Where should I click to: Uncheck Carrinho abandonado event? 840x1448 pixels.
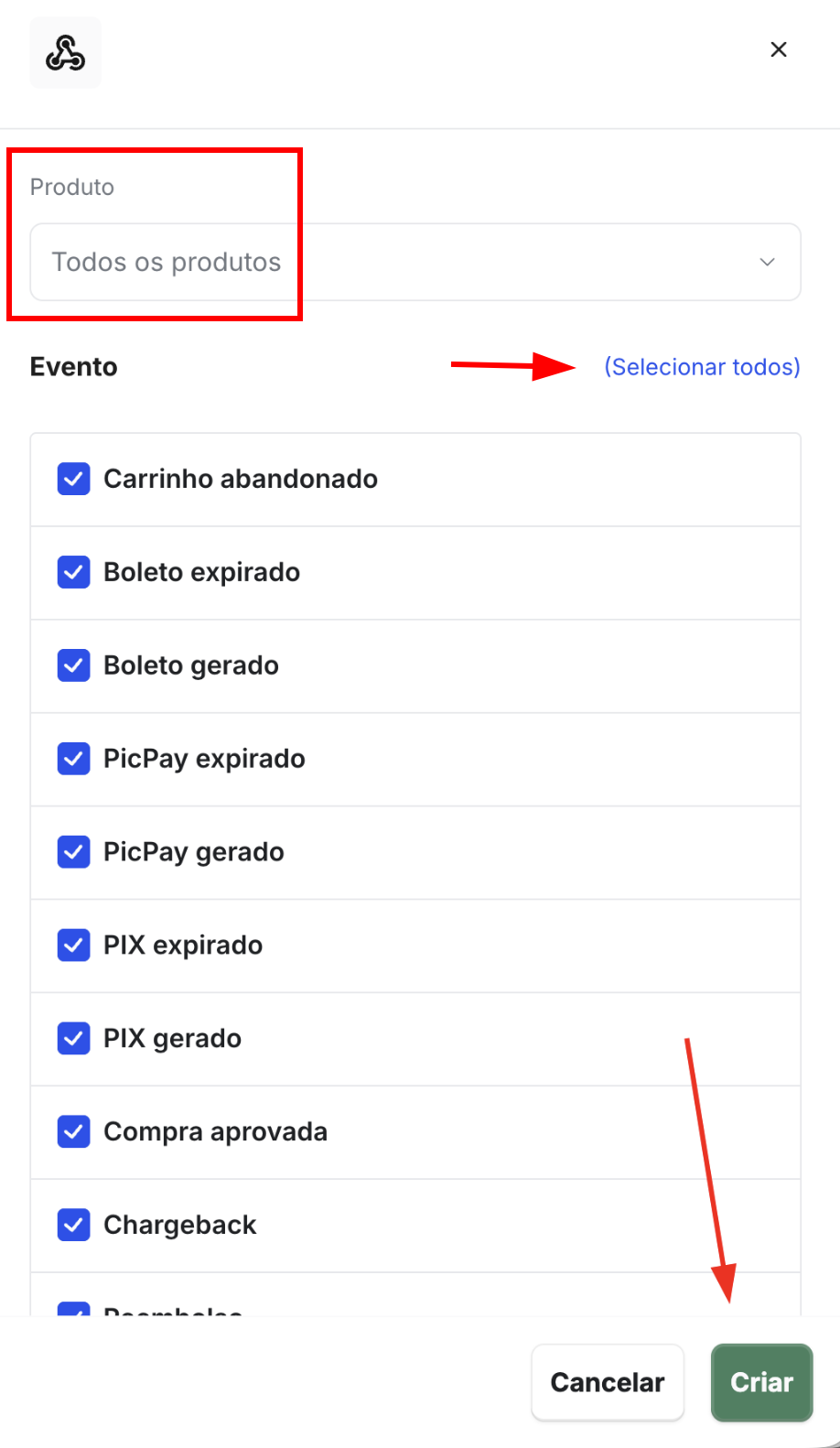pyautogui.click(x=74, y=479)
